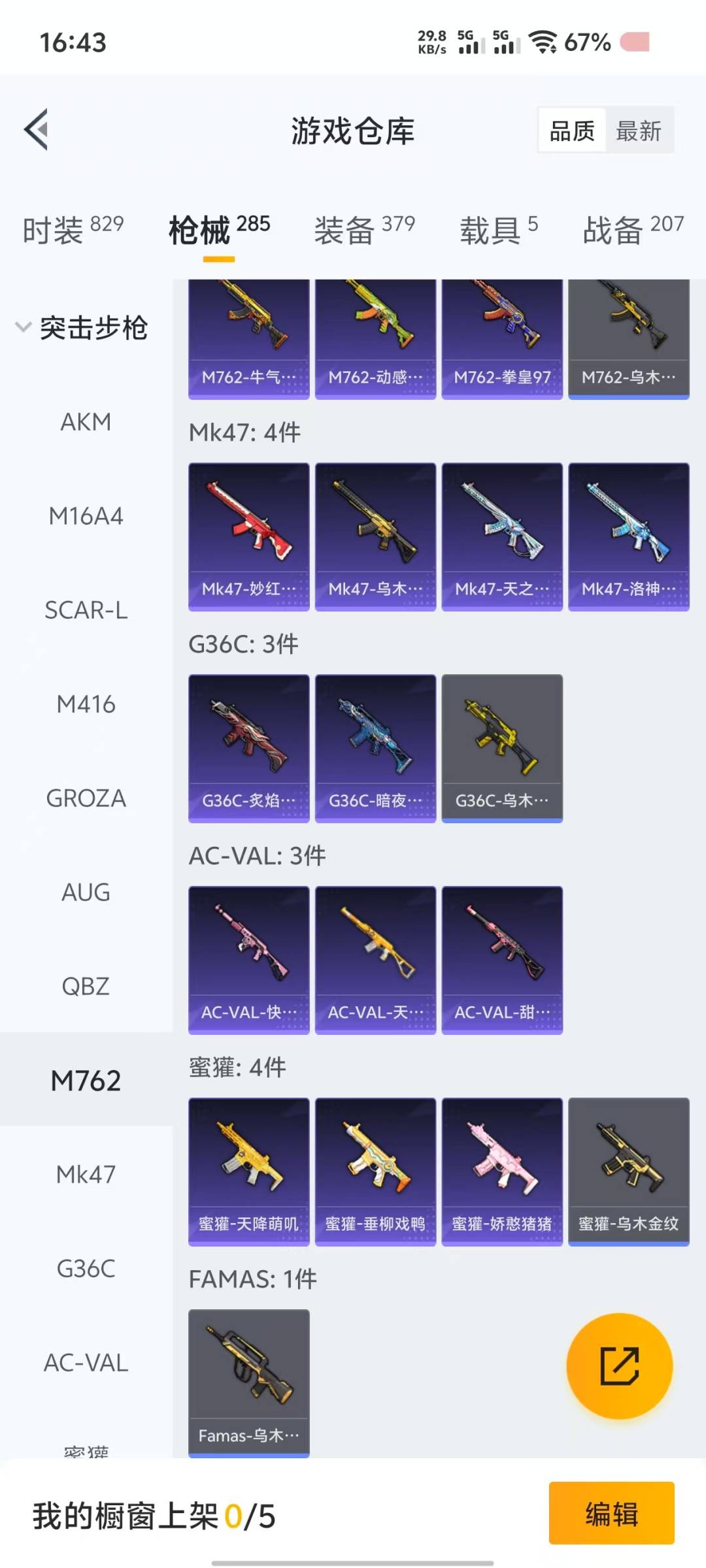Switch to the 时装 tab
This screenshot has height=1568, width=706.
[x=73, y=230]
